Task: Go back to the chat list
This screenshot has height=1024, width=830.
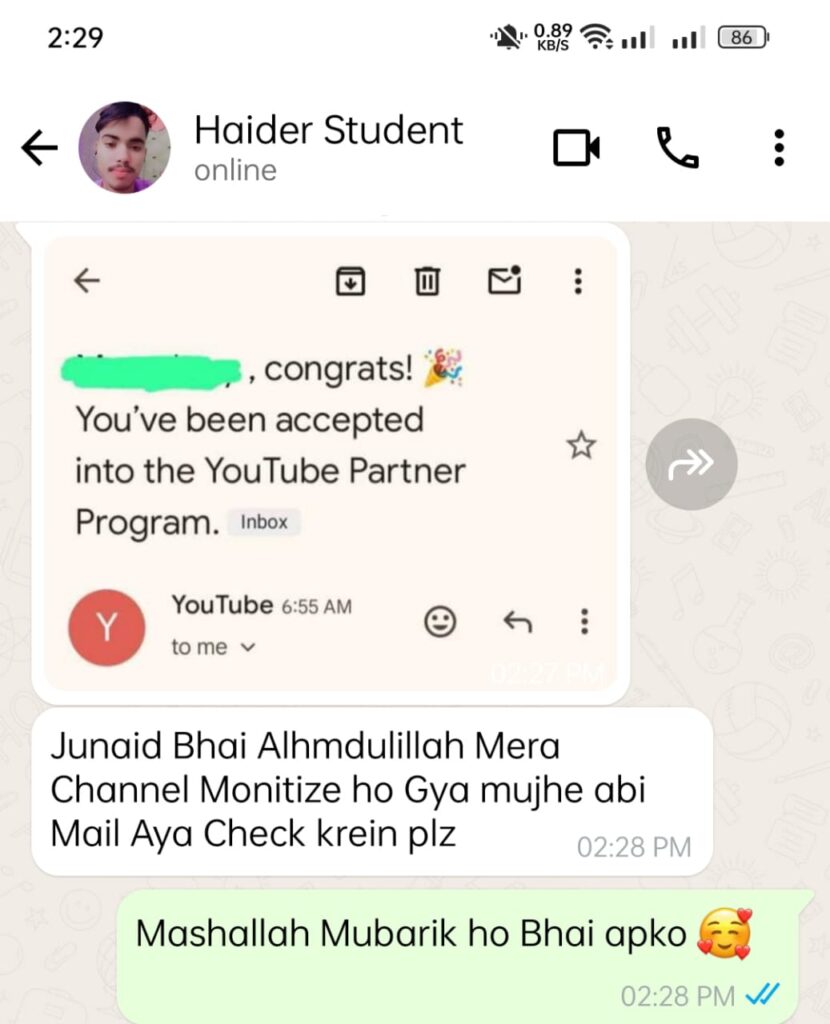Action: (x=40, y=149)
